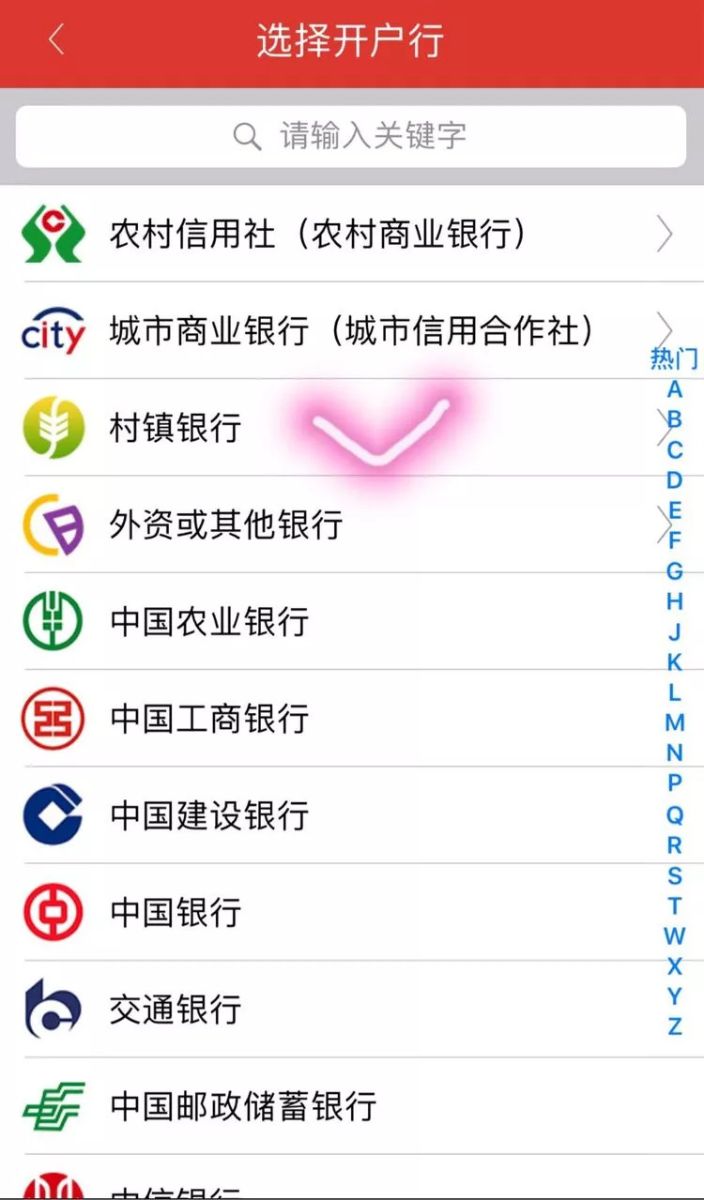
Task: Jump to letter M in index
Action: pyautogui.click(x=675, y=722)
